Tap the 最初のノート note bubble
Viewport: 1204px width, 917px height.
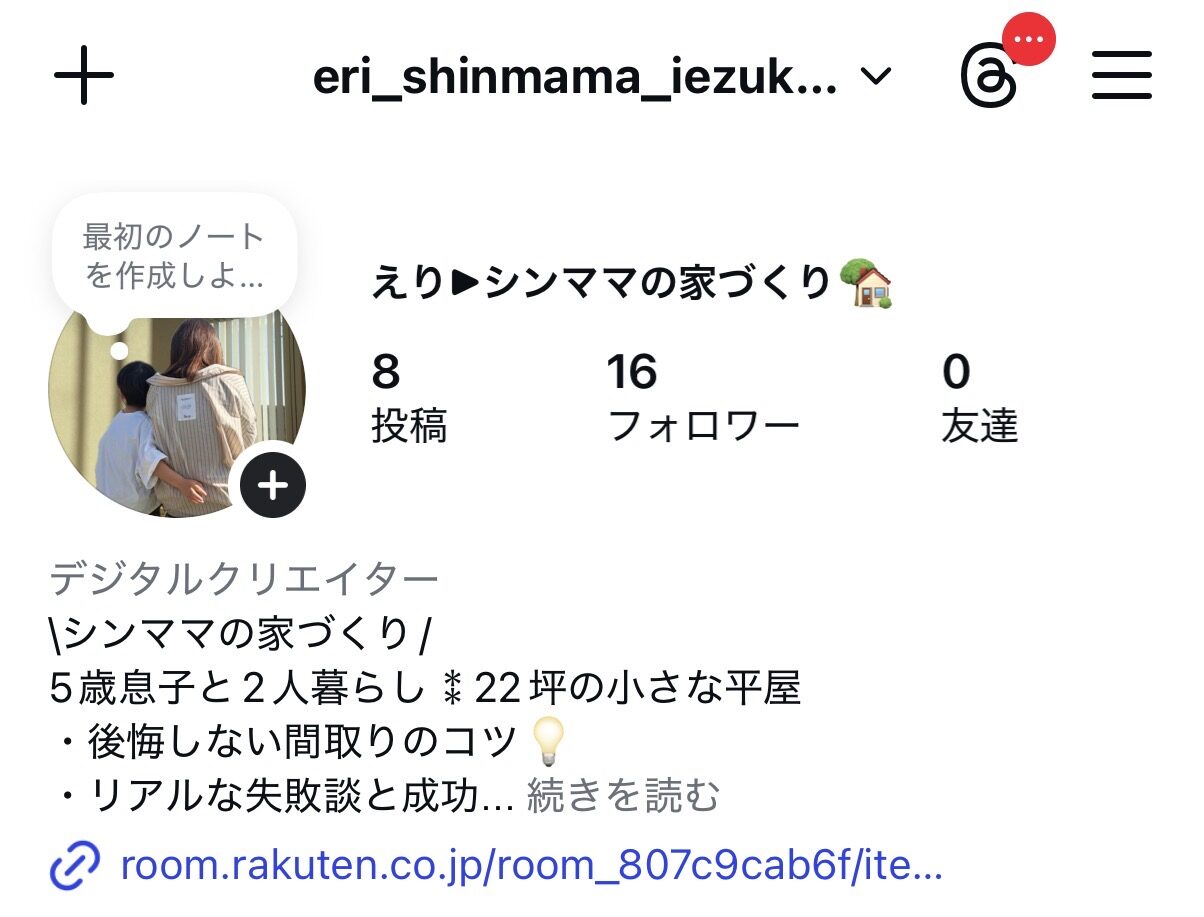click(173, 255)
